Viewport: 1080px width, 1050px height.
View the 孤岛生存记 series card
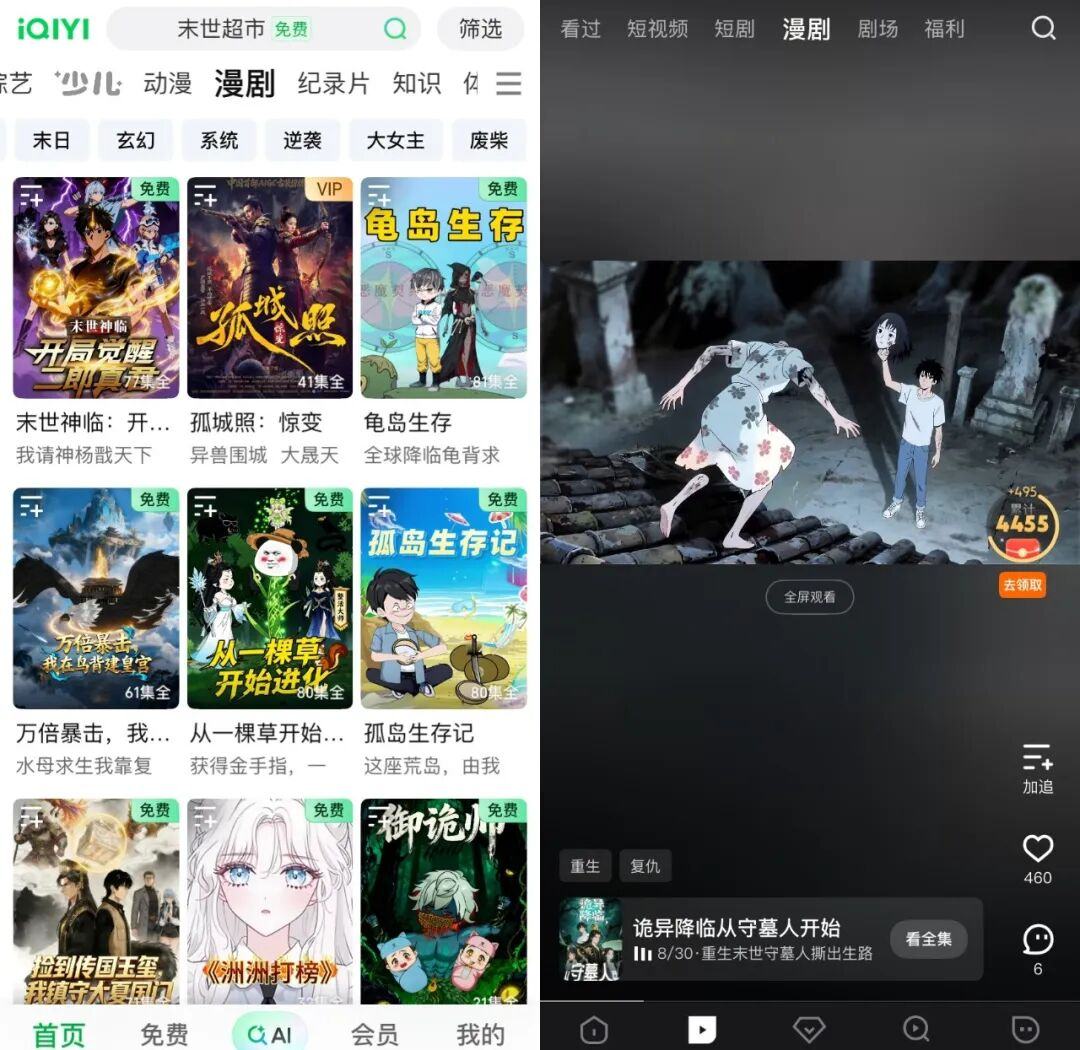444,598
